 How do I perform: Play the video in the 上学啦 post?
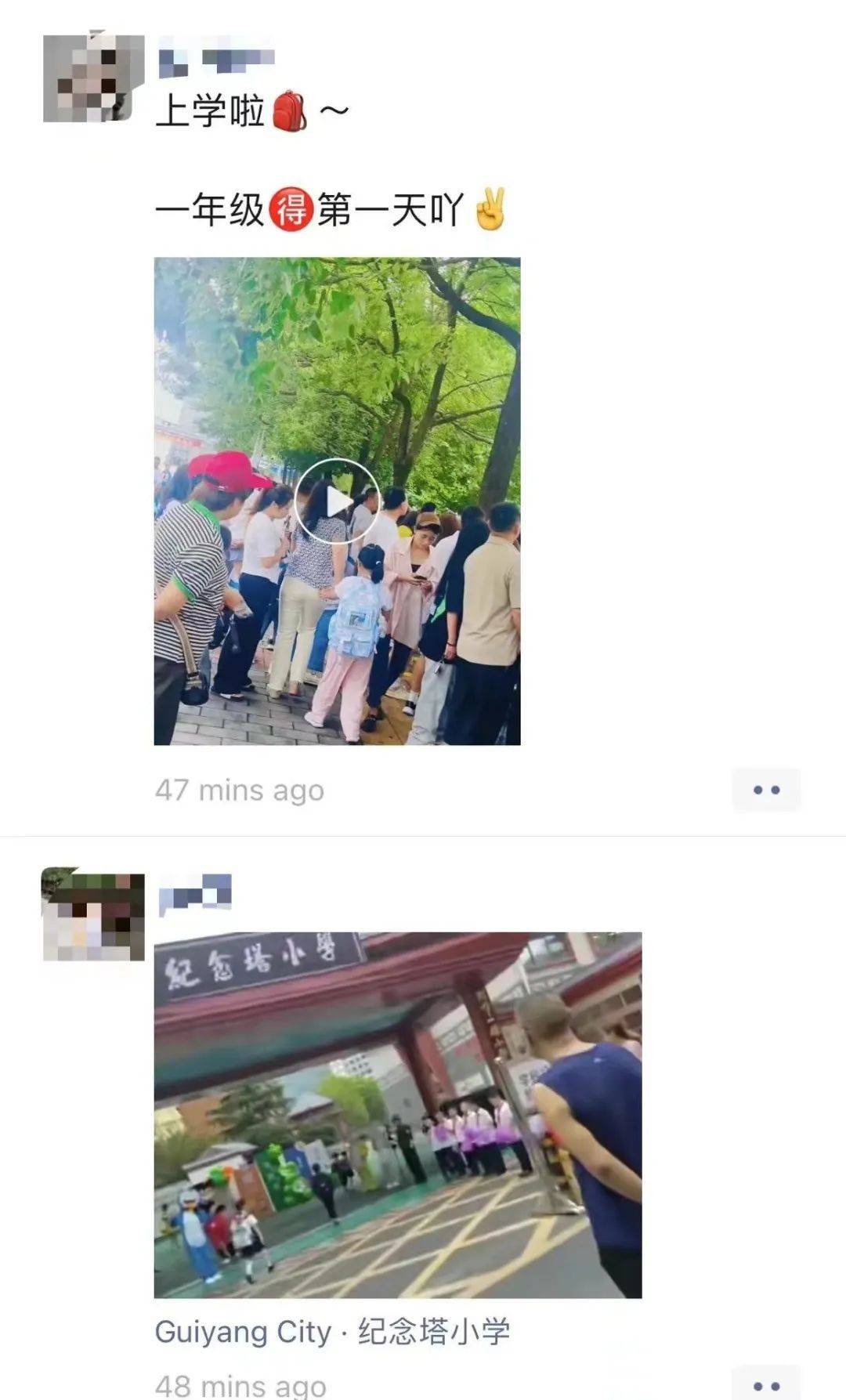tap(337, 501)
